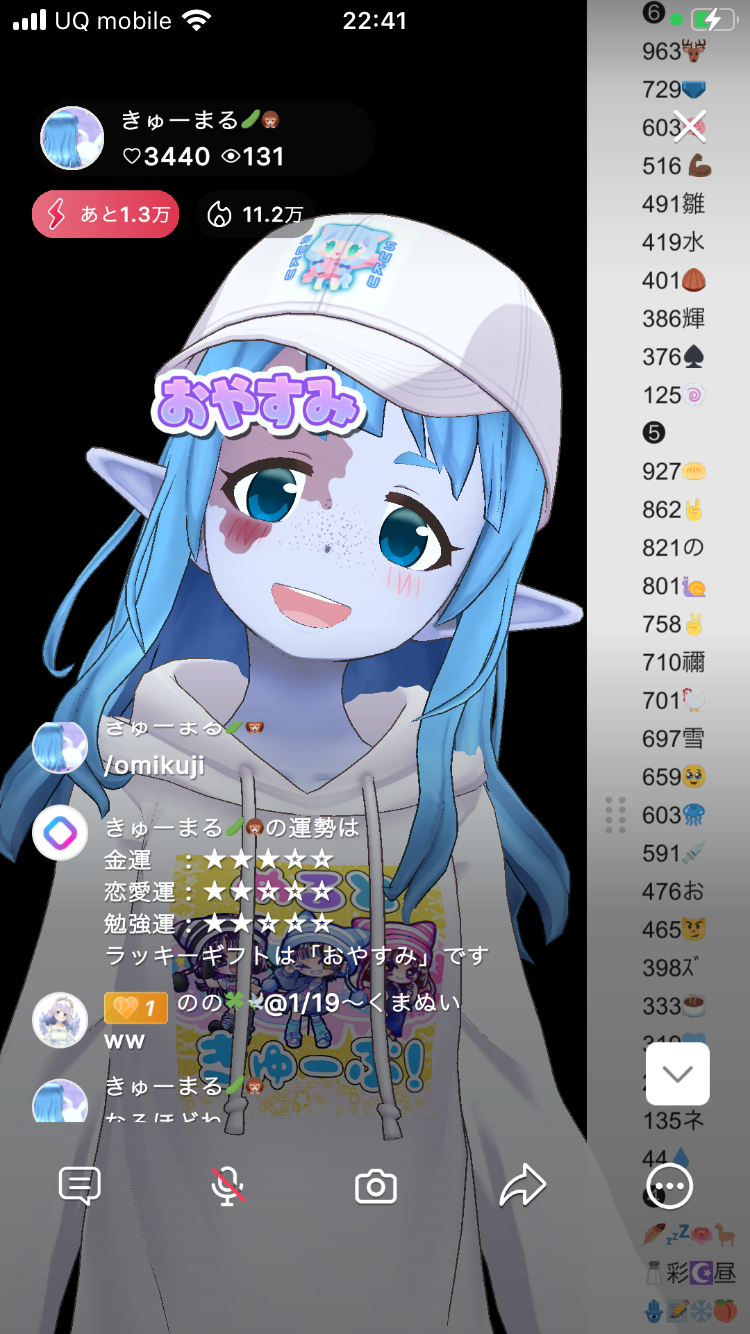
Task: Open the more options menu
Action: click(669, 1186)
